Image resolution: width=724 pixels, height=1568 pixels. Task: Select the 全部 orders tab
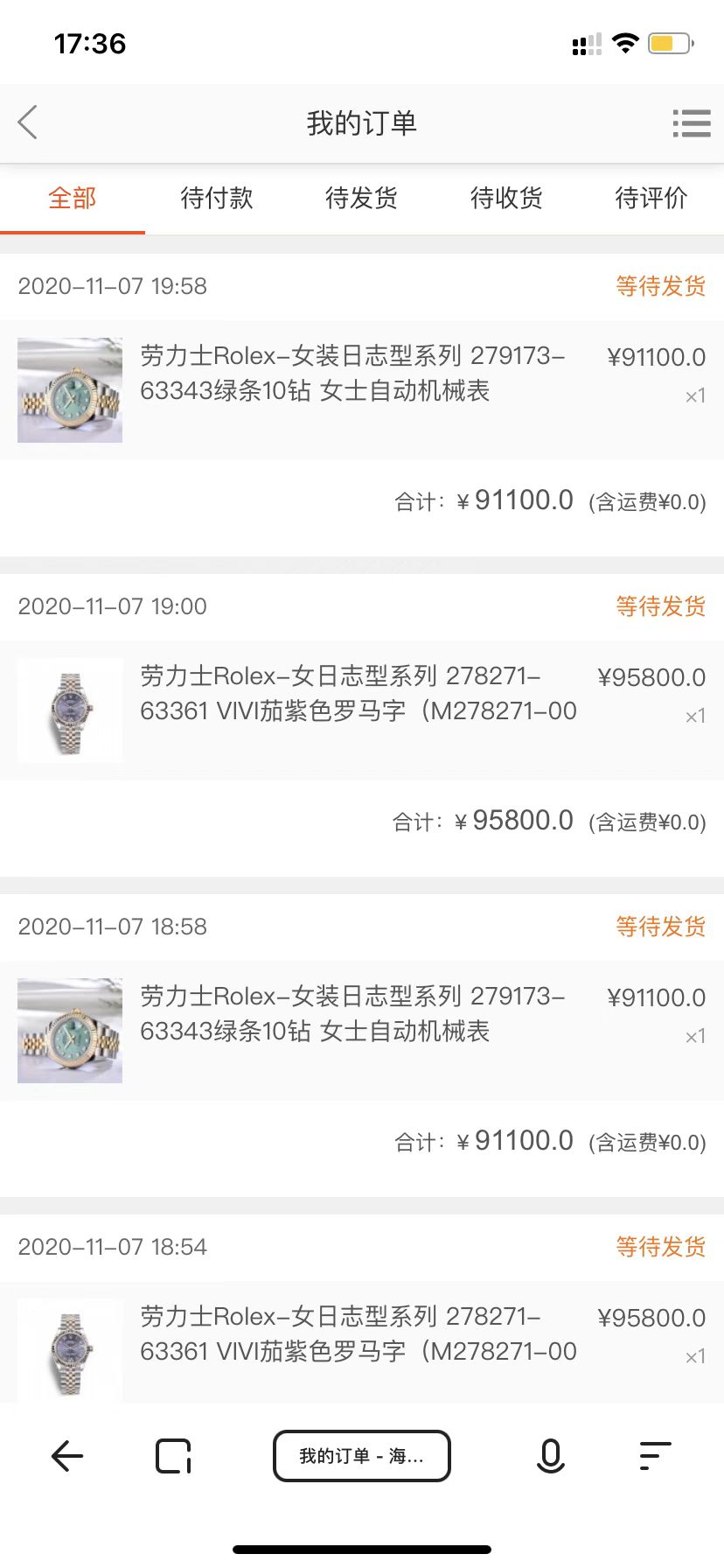coord(73,199)
